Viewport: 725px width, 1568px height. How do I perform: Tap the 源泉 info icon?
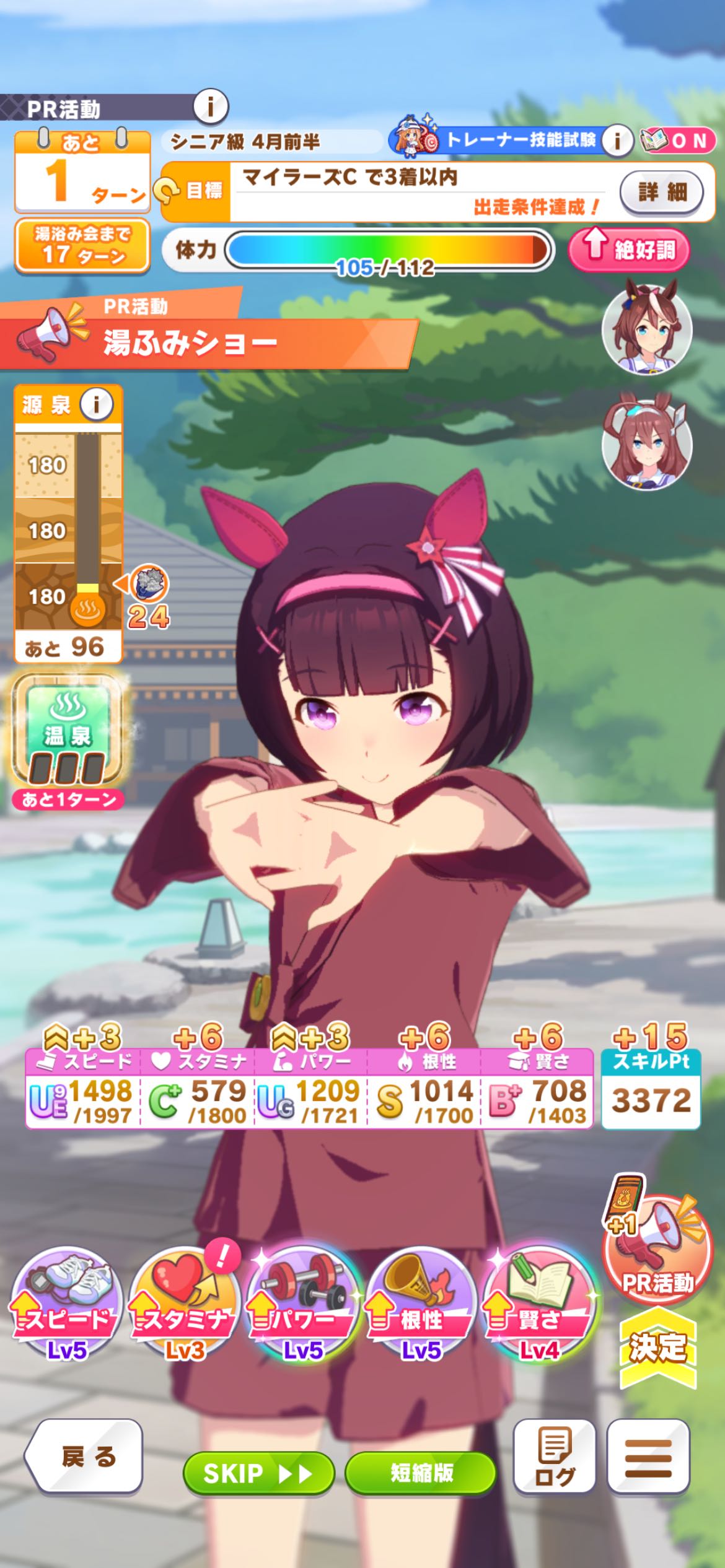point(96,404)
